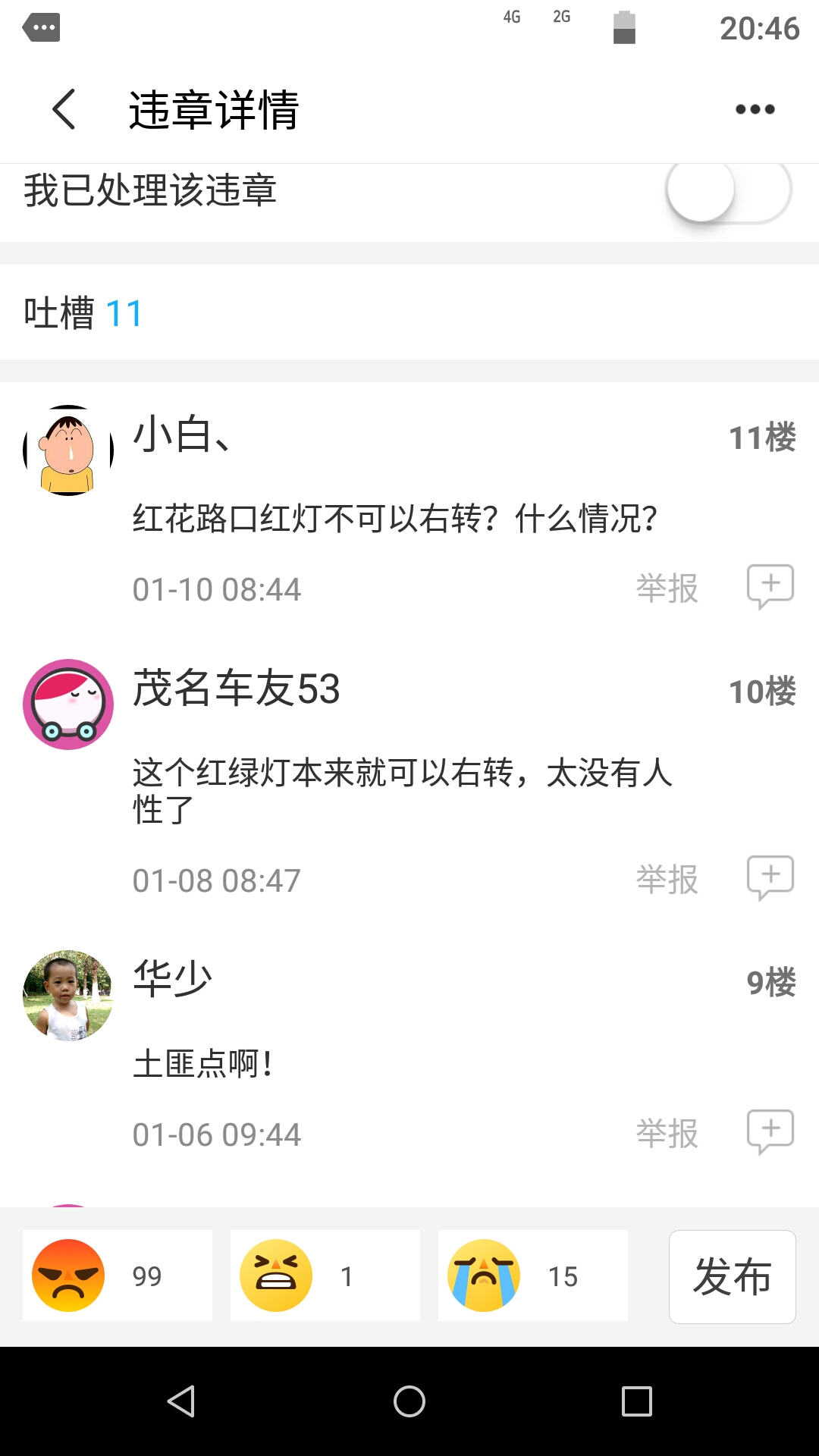Report 茂名车友53's comment with 举报
Viewport: 819px width, 1456px height.
pos(667,880)
